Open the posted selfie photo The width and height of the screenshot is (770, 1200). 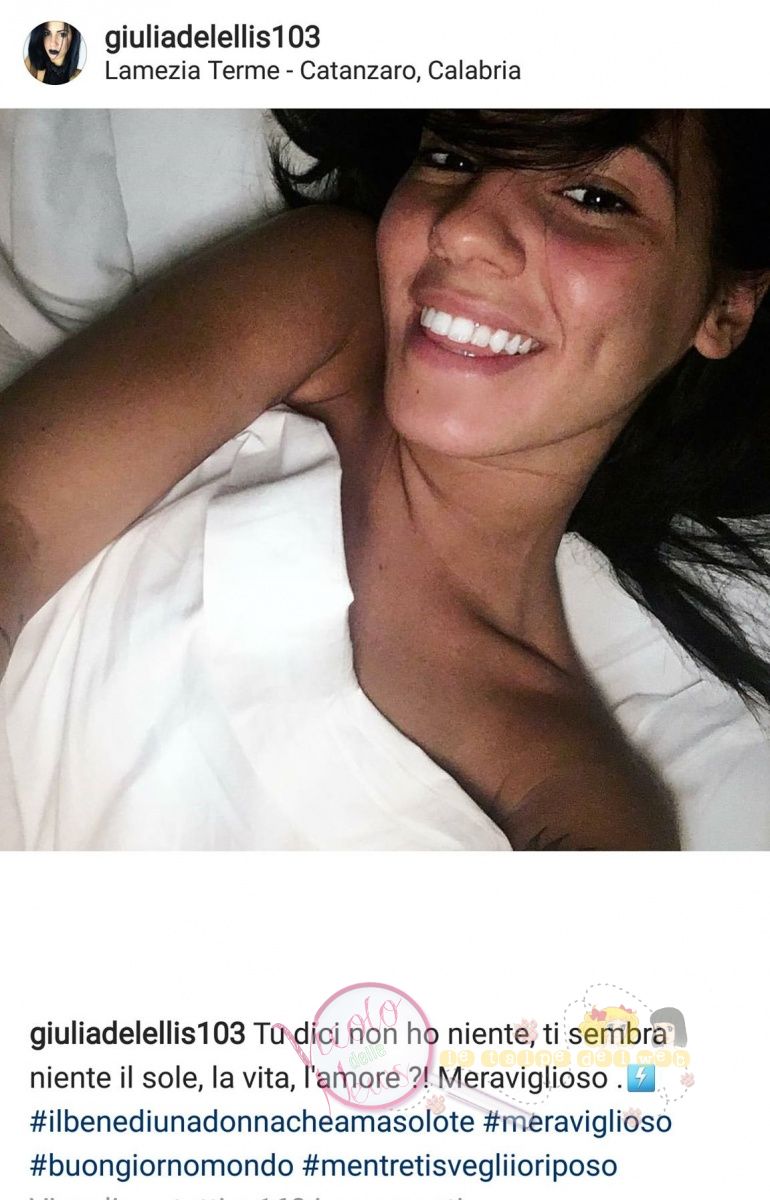click(385, 480)
